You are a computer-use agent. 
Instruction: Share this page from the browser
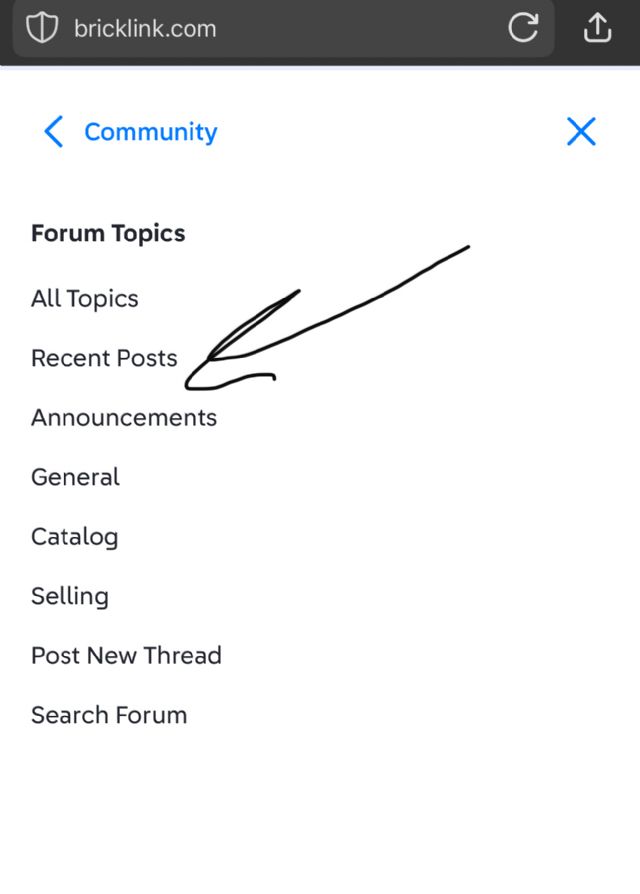(597, 28)
